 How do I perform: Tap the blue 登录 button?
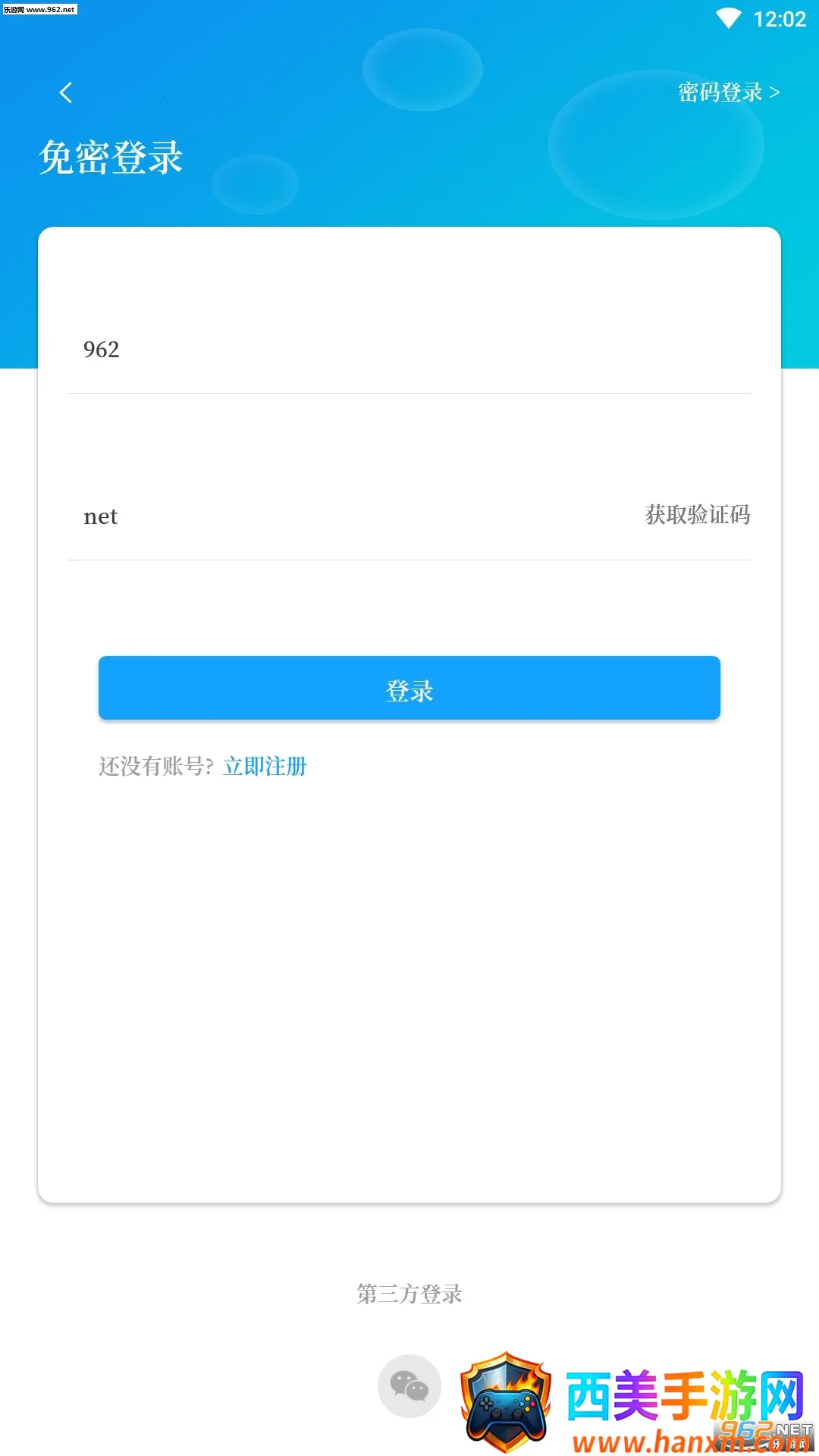point(409,688)
